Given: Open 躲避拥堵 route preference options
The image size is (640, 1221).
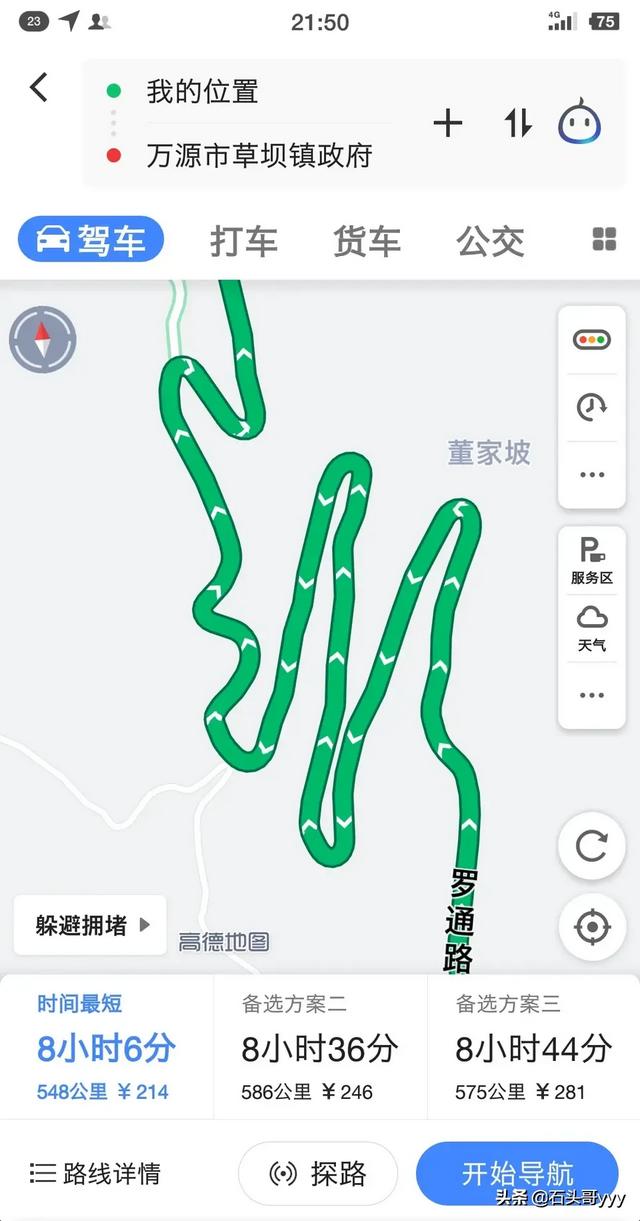Looking at the screenshot, I should tap(91, 925).
